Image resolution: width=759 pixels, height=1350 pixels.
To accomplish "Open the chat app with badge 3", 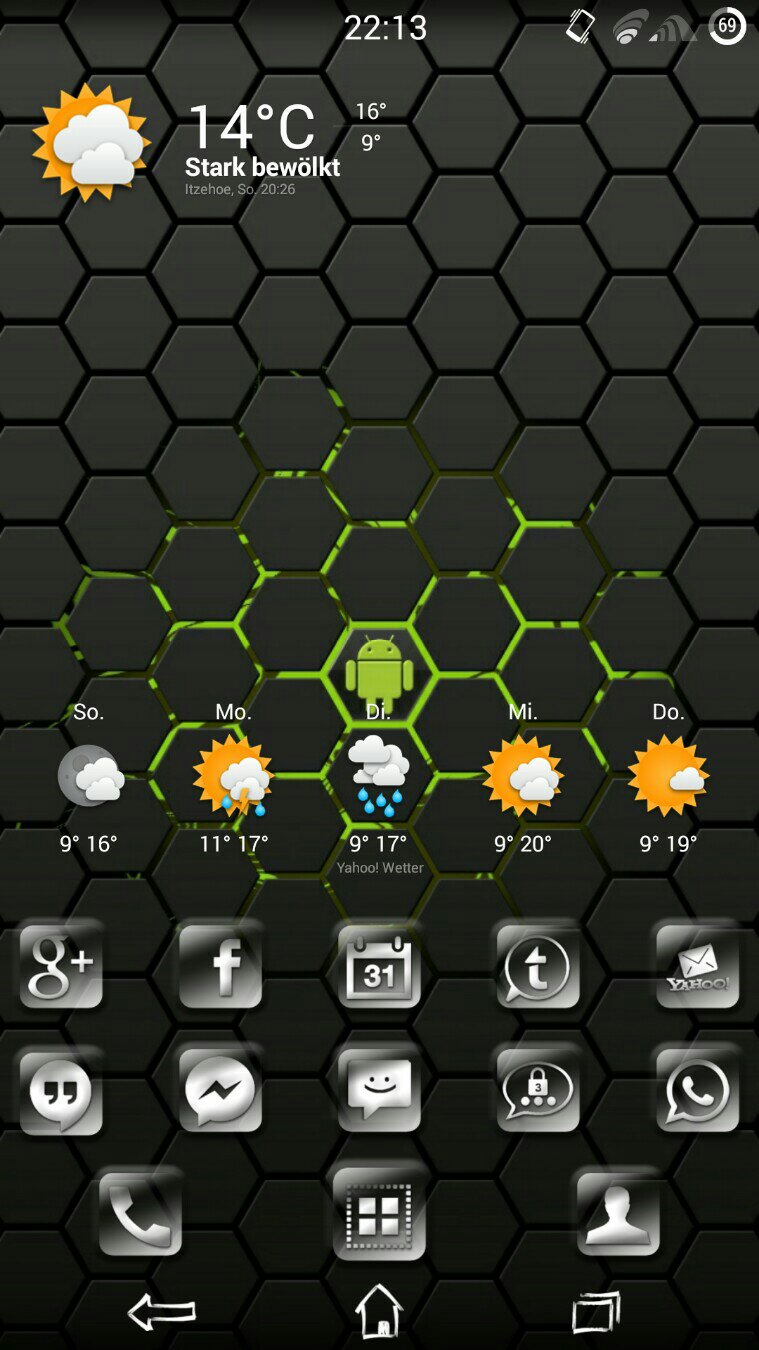I will point(538,1090).
